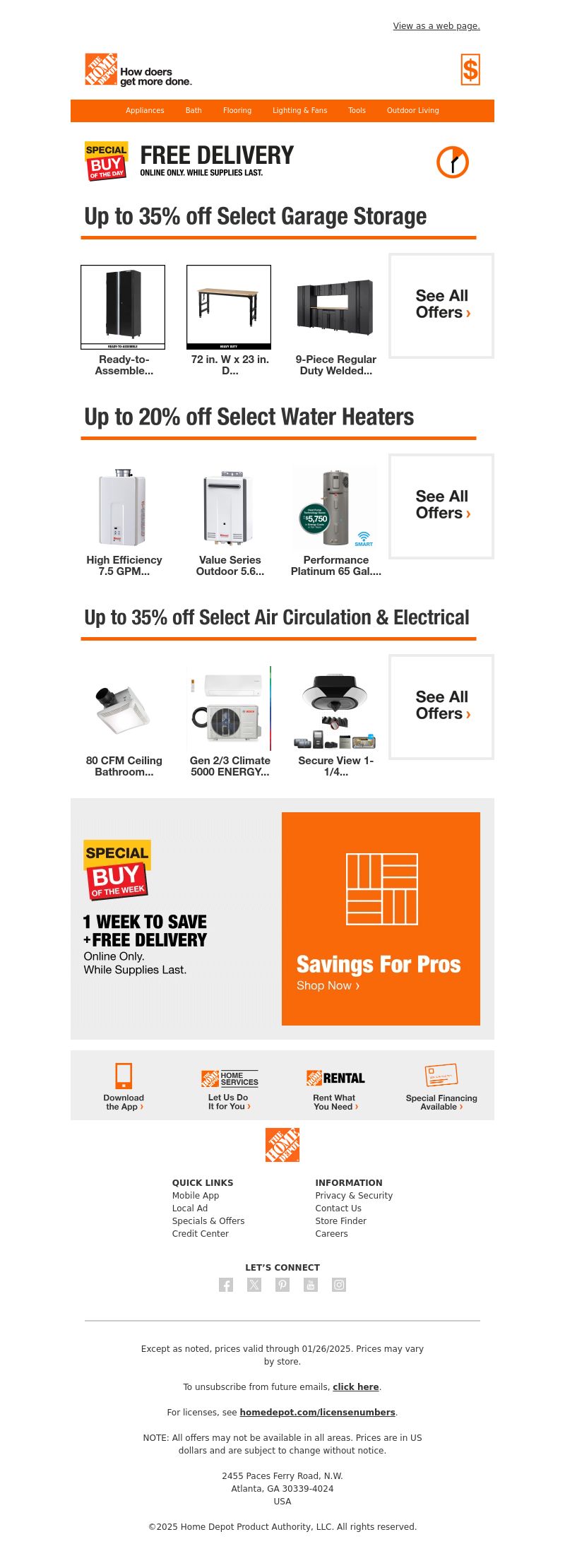This screenshot has height=1568, width=565.
Task: See all water heater offers
Action: 442,506
